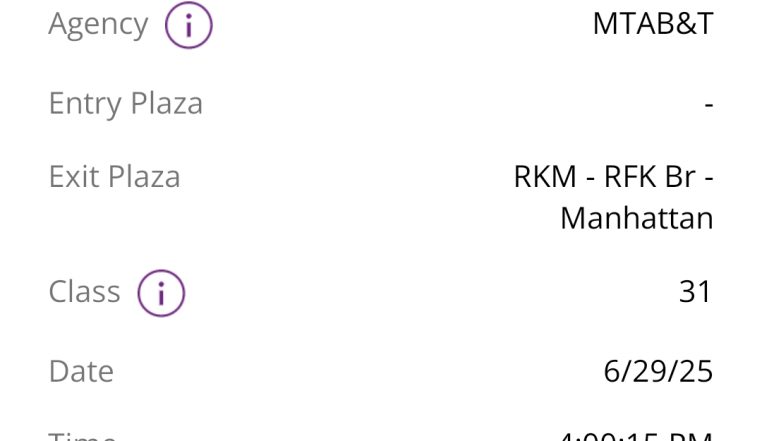Open the info icon next to Agency
The height and width of the screenshot is (441, 762).
189,25
